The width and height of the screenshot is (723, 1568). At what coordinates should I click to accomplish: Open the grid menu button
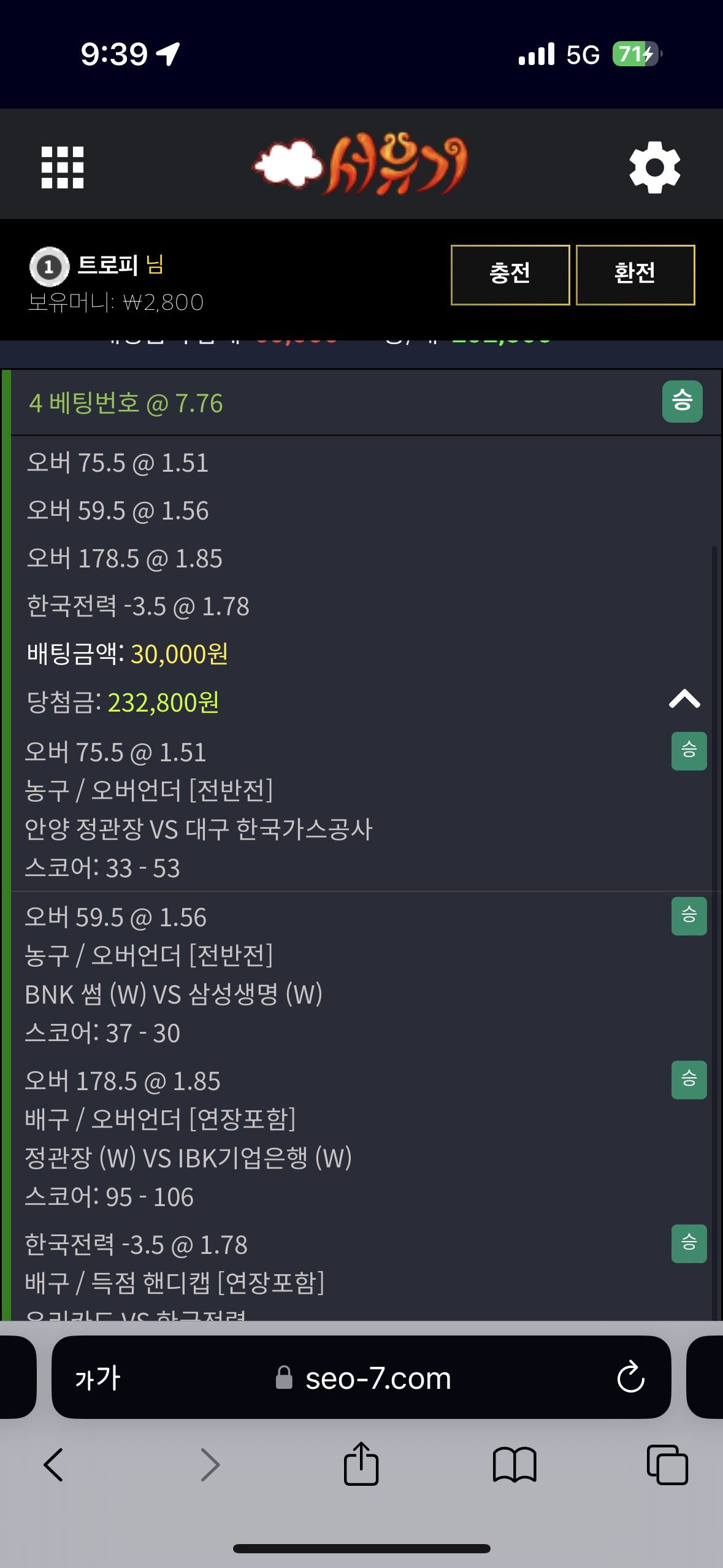point(62,167)
